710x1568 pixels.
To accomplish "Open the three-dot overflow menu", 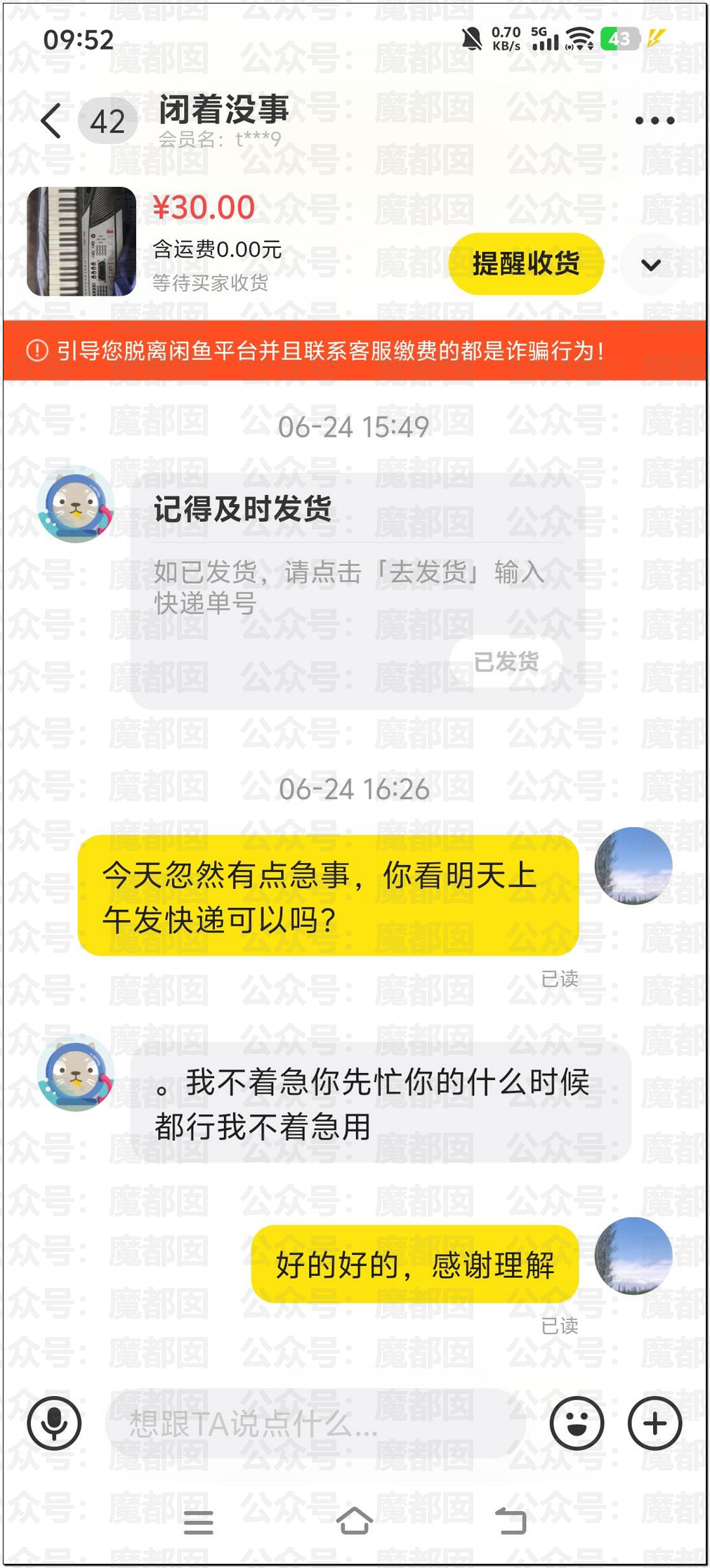I will pos(655,121).
